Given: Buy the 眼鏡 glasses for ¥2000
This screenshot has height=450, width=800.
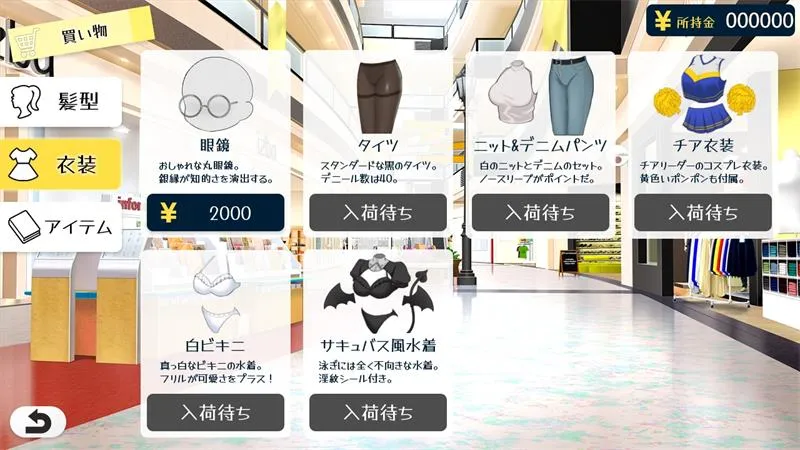Looking at the screenshot, I should tap(215, 213).
